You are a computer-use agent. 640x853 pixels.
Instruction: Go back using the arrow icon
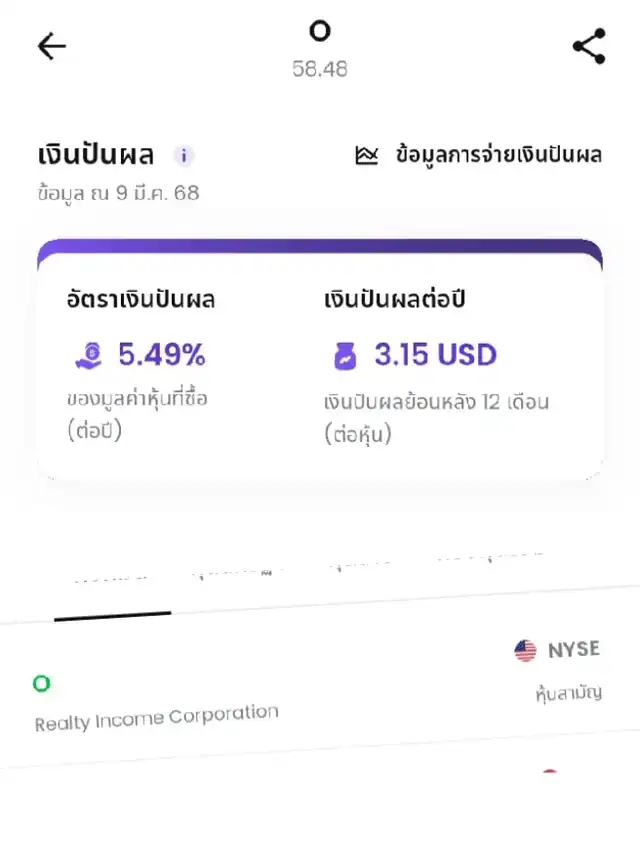(x=51, y=46)
